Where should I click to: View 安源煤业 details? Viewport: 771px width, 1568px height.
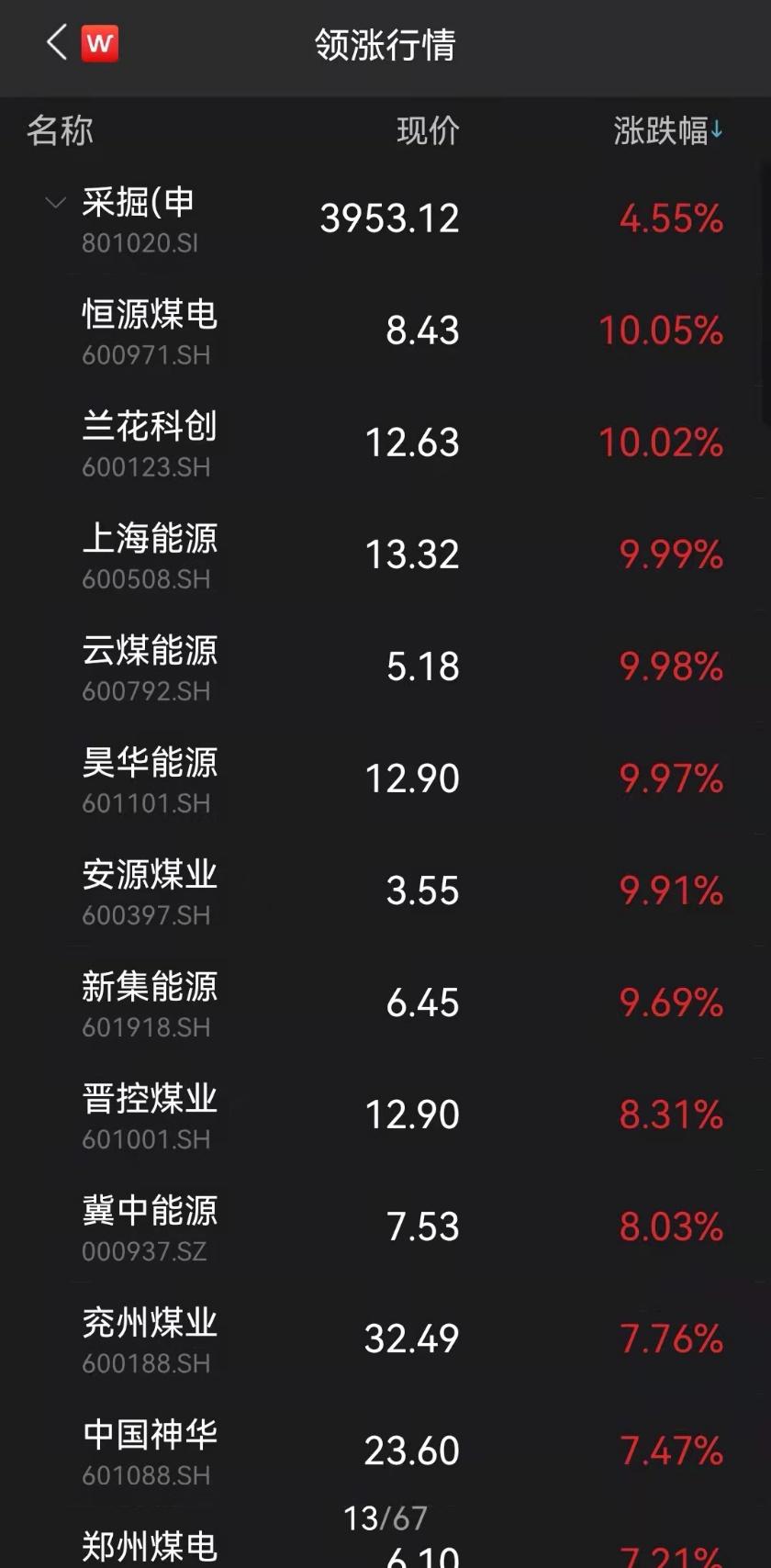pos(385,890)
